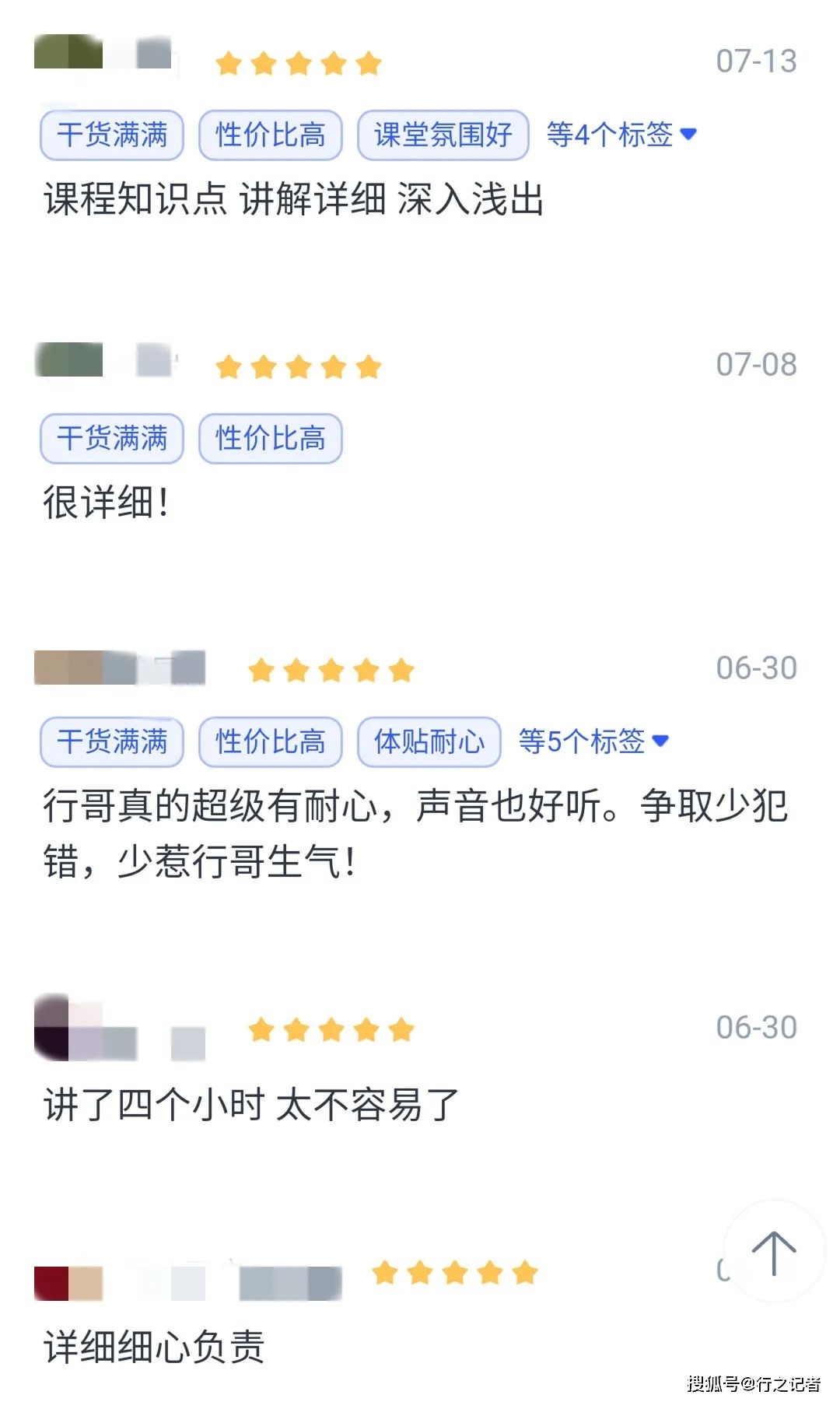Click the fifth star on the 07-13 review

tap(369, 61)
